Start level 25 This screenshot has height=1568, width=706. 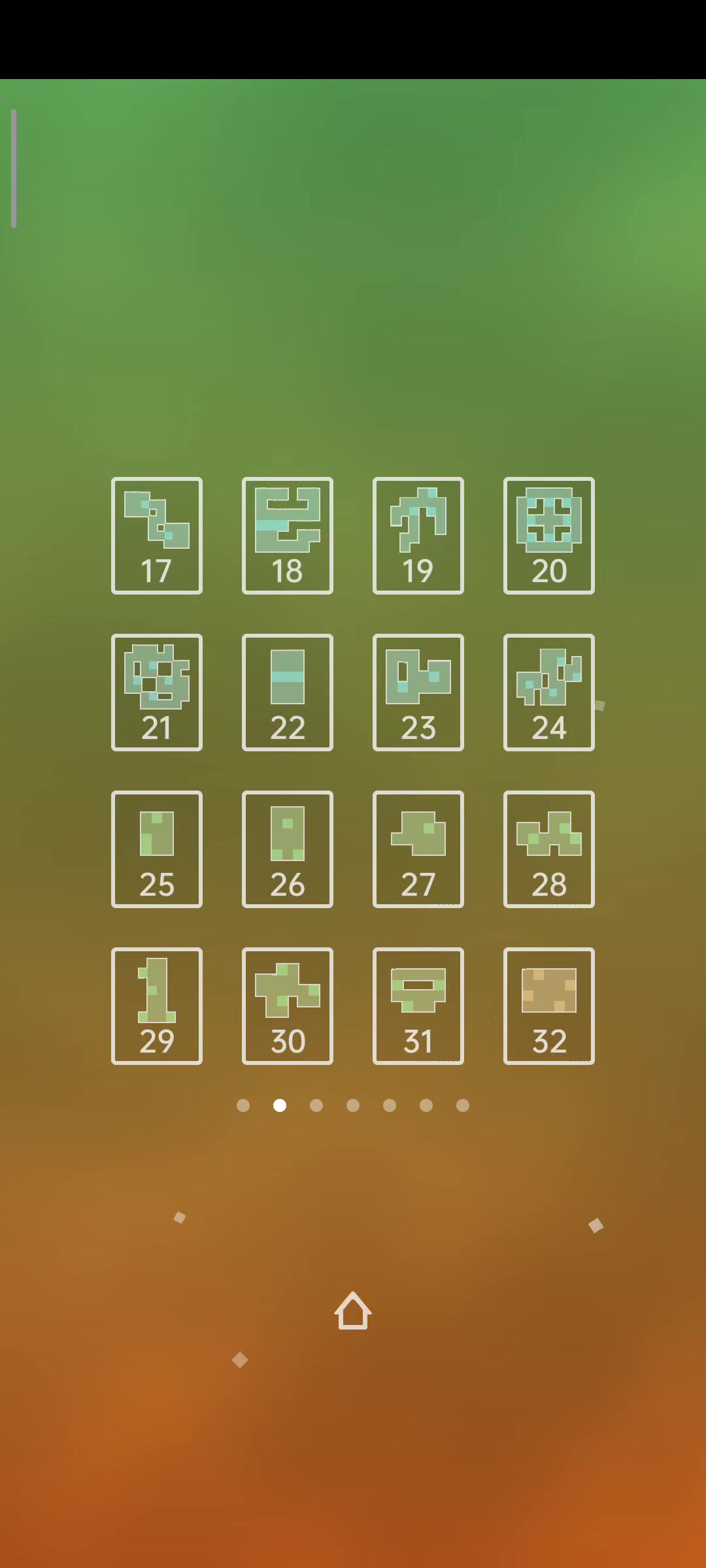pyautogui.click(x=157, y=849)
